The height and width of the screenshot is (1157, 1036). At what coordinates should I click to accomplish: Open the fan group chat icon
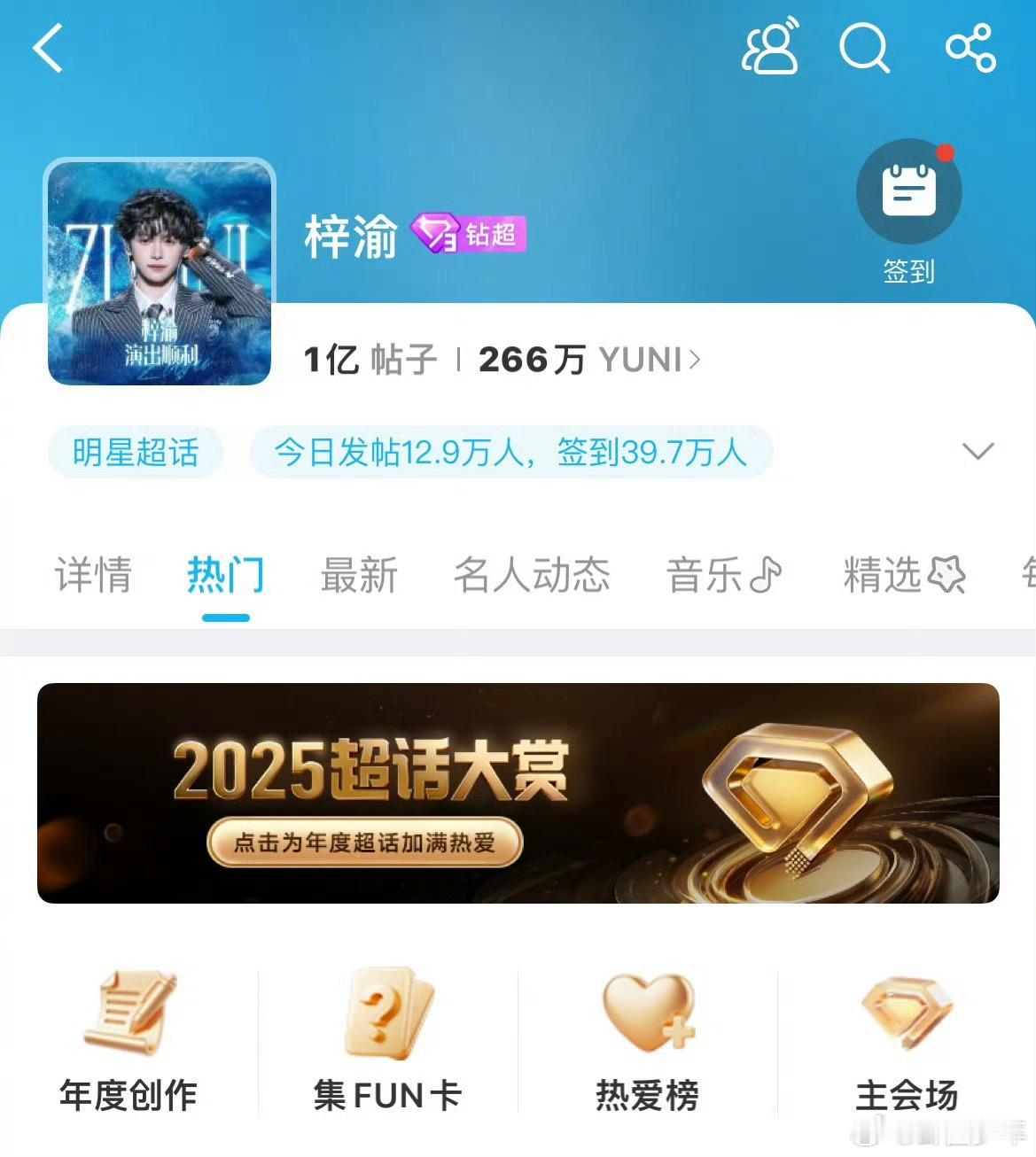tap(769, 49)
